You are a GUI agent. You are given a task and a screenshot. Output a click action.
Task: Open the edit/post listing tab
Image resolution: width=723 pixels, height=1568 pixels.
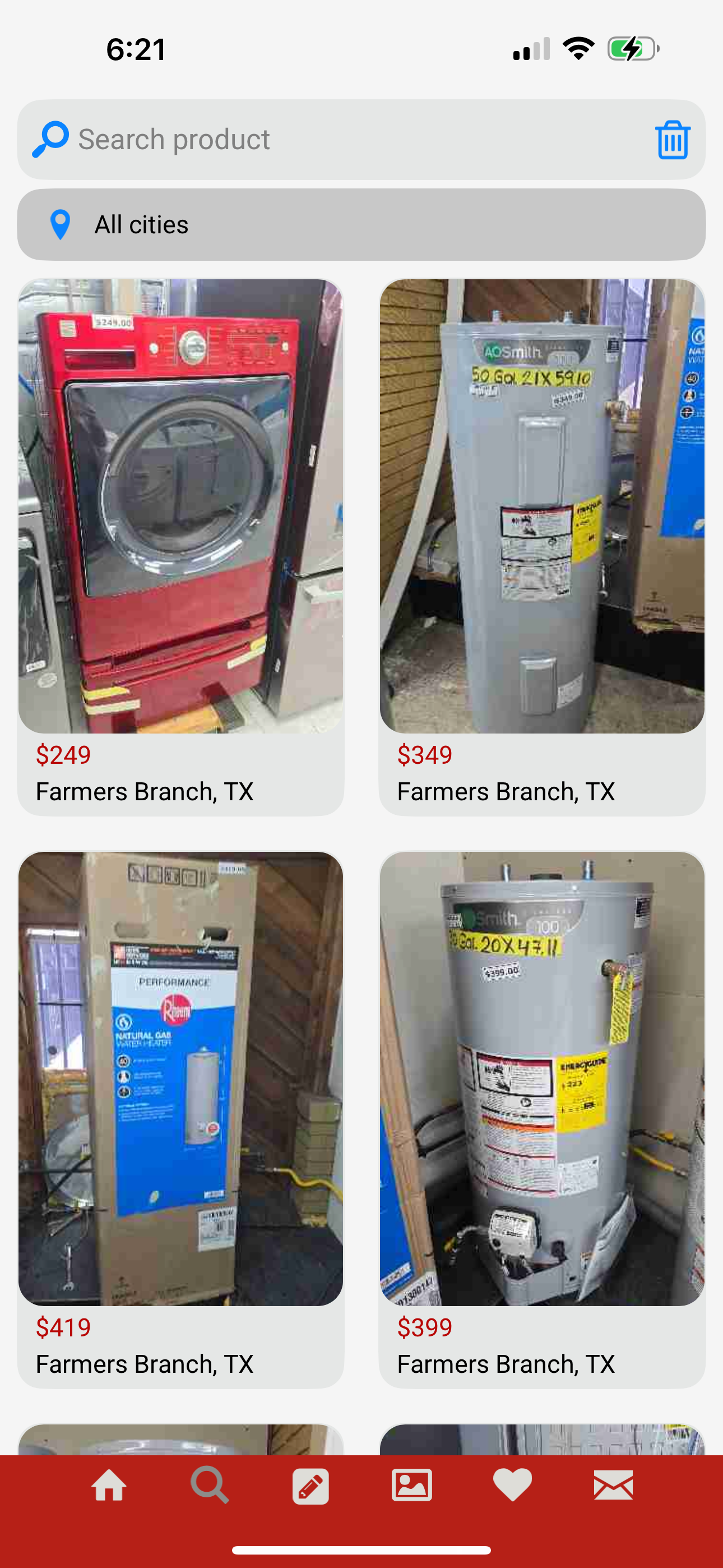coord(311,1487)
